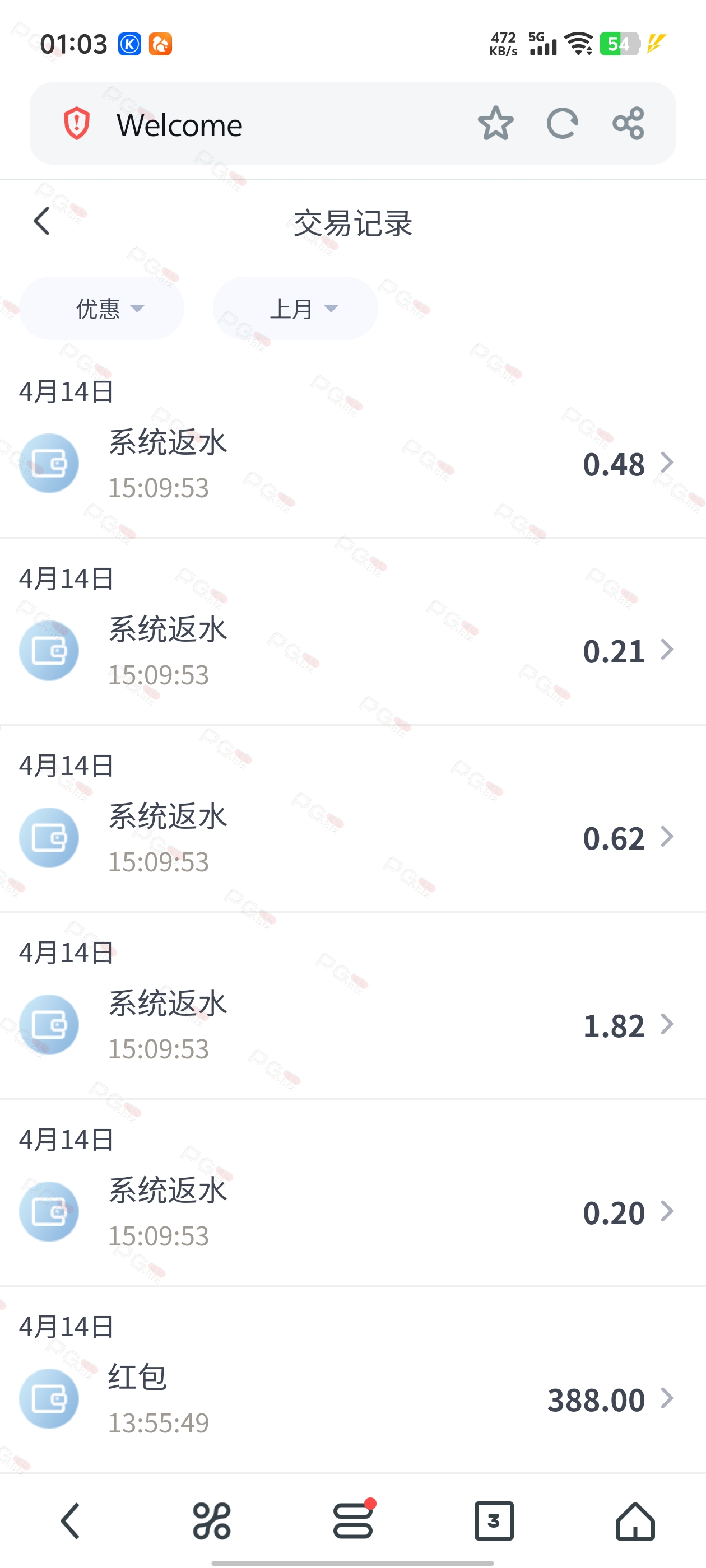Image resolution: width=706 pixels, height=1568 pixels.
Task: Open the security shield icon
Action: pyautogui.click(x=77, y=124)
